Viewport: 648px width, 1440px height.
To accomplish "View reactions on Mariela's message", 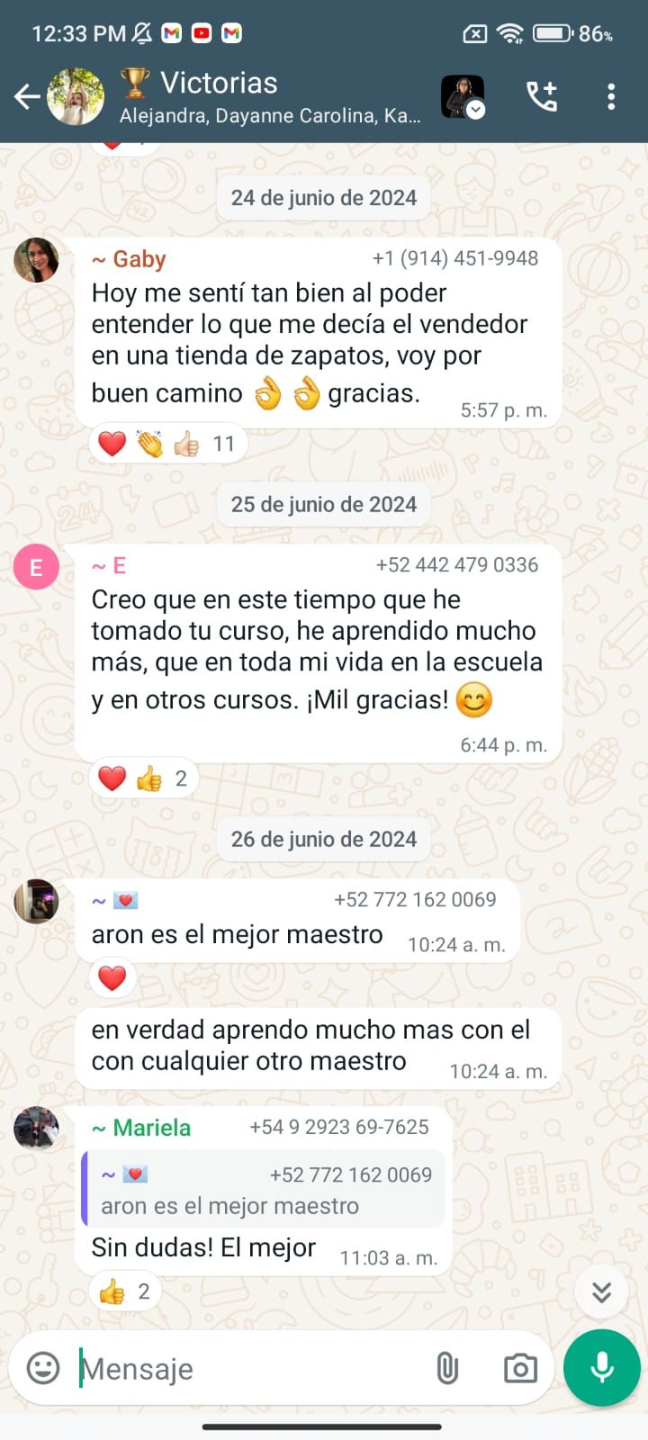I will point(125,1292).
